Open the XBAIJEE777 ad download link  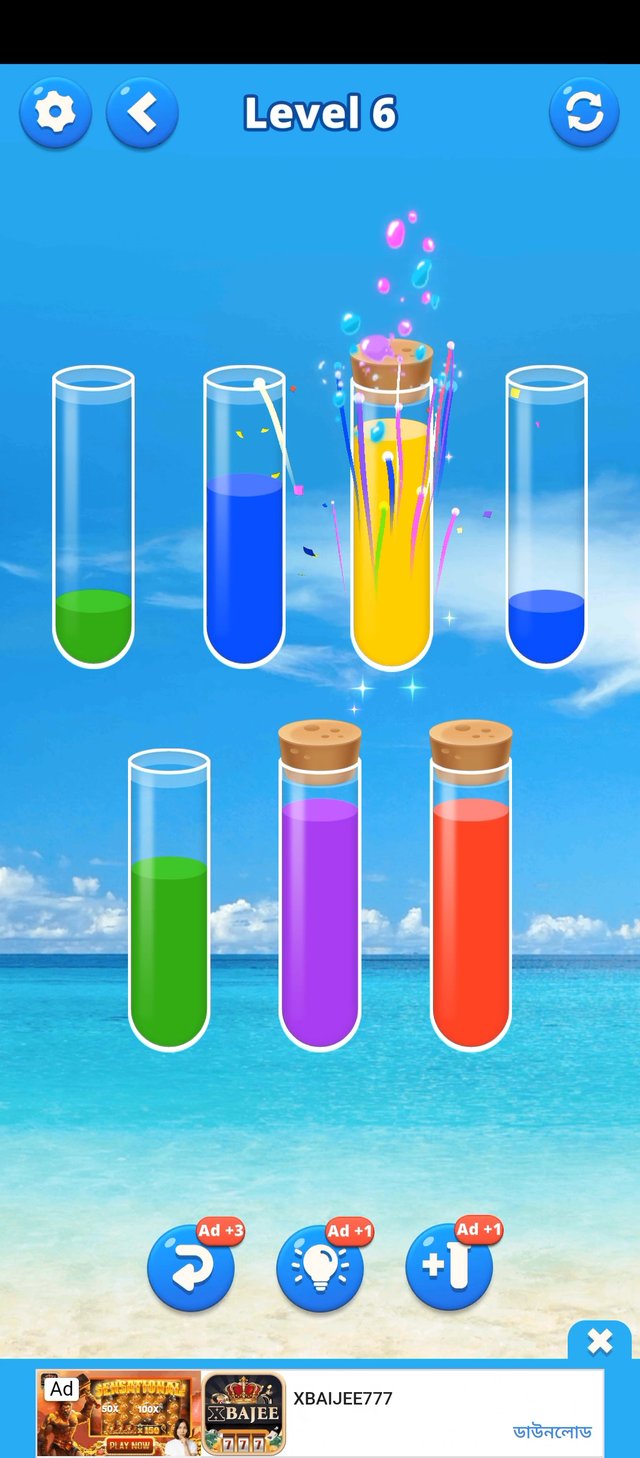(x=553, y=1431)
